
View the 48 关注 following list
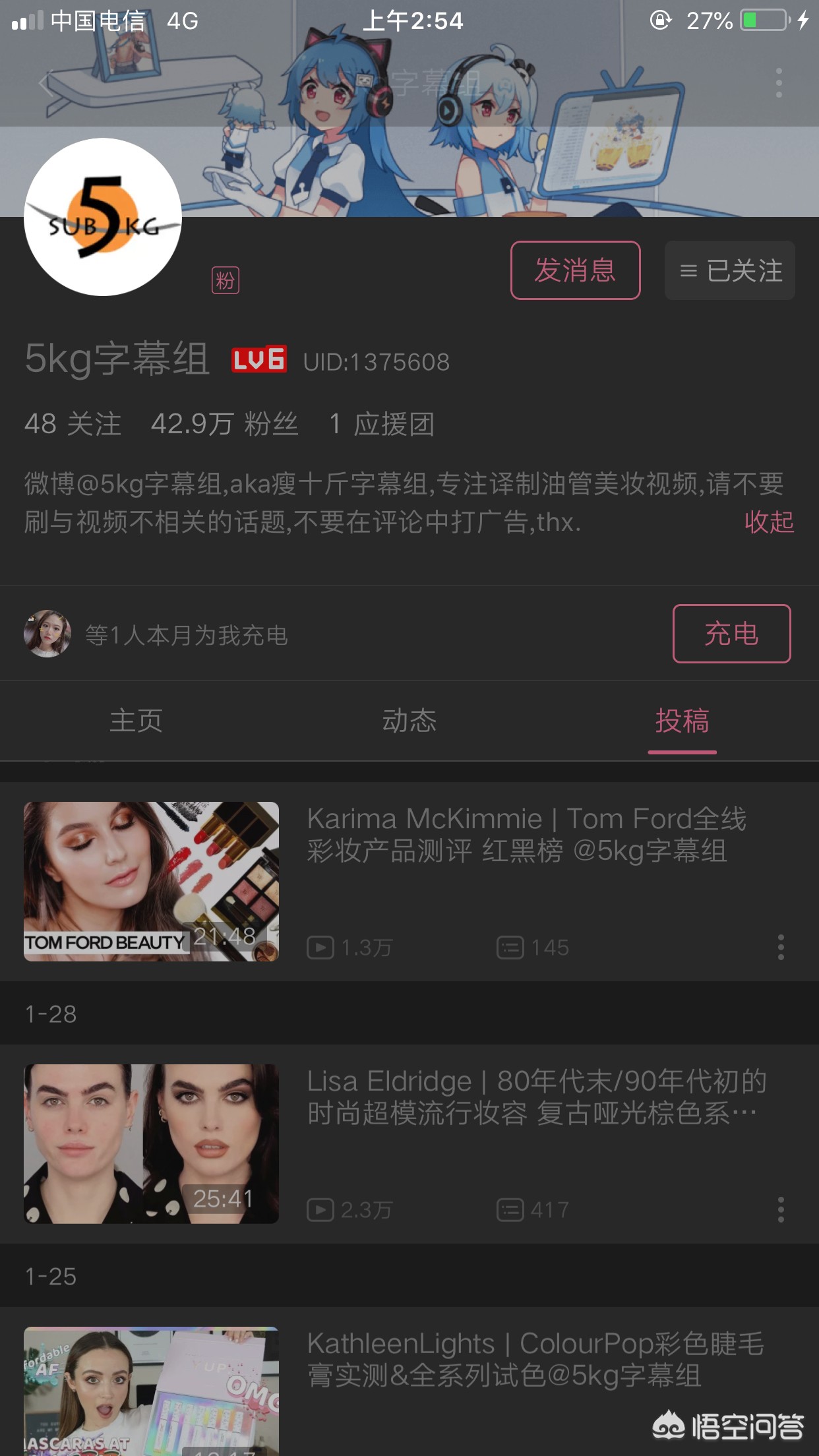73,424
